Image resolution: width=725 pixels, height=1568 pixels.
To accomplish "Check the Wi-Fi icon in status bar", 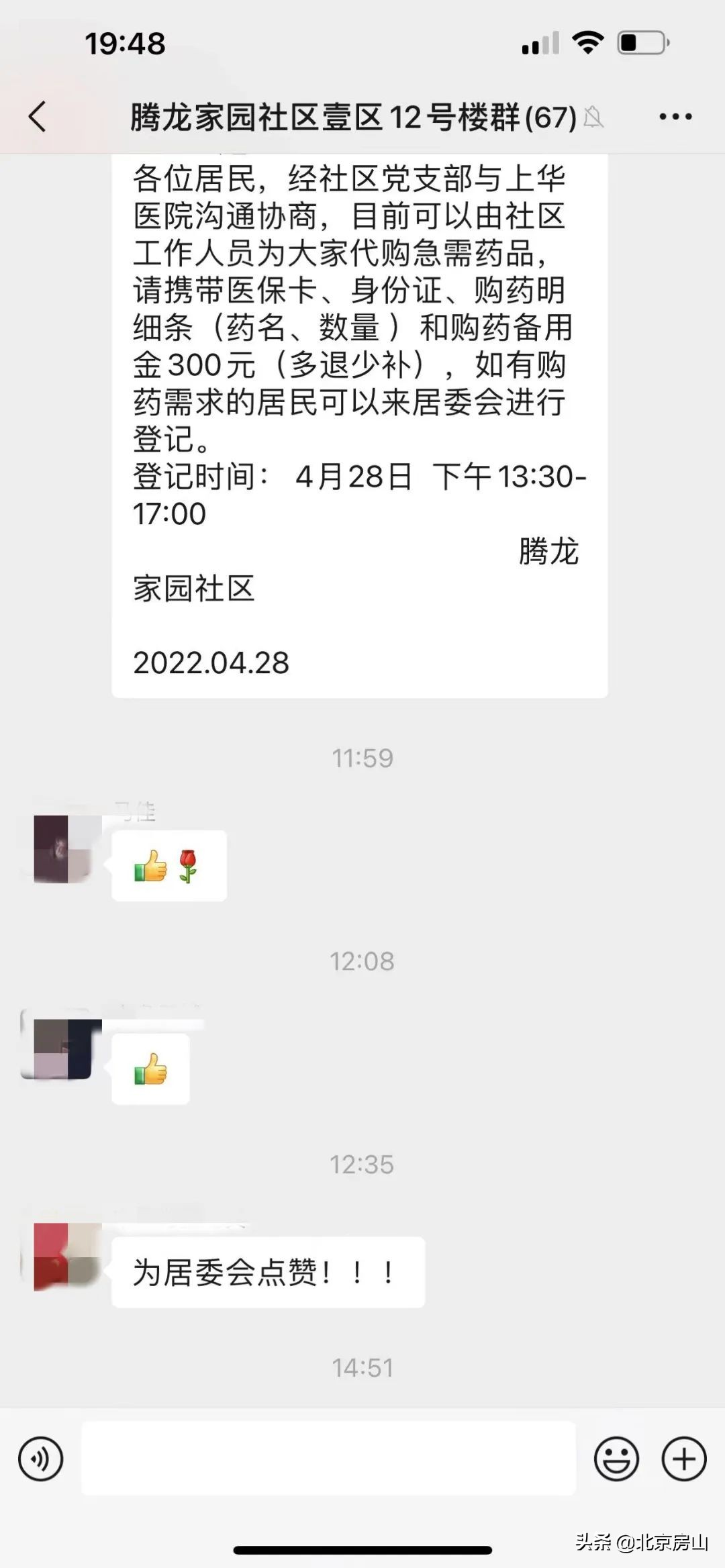I will tap(587, 42).
